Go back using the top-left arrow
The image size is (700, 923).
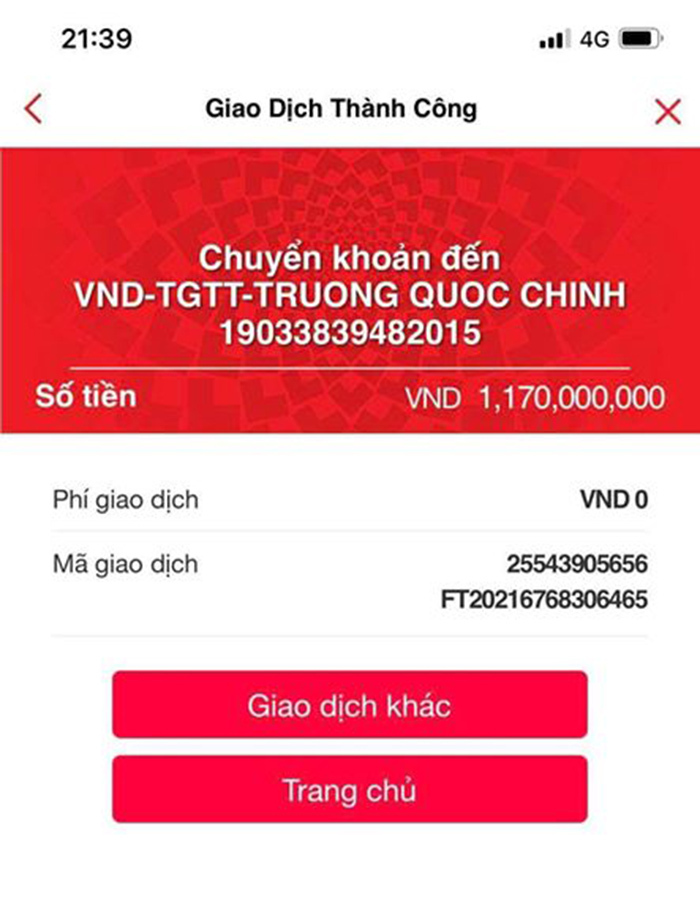pos(34,109)
